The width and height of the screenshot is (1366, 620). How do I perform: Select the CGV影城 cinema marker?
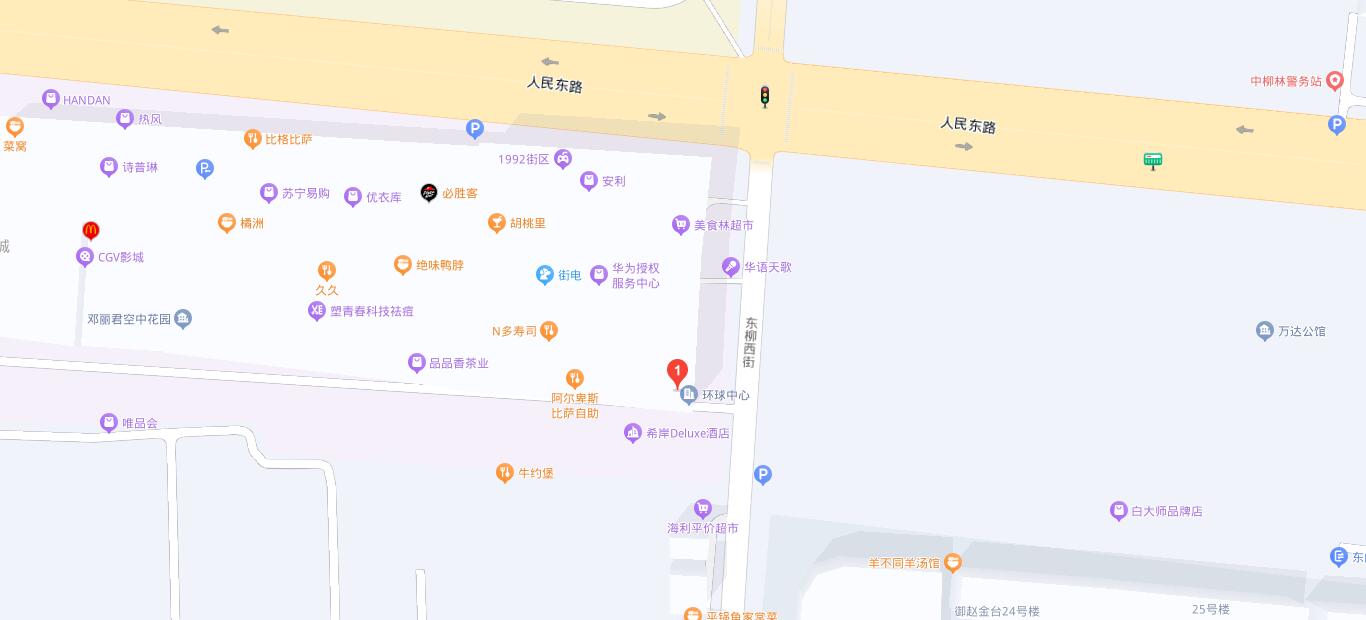point(85,256)
